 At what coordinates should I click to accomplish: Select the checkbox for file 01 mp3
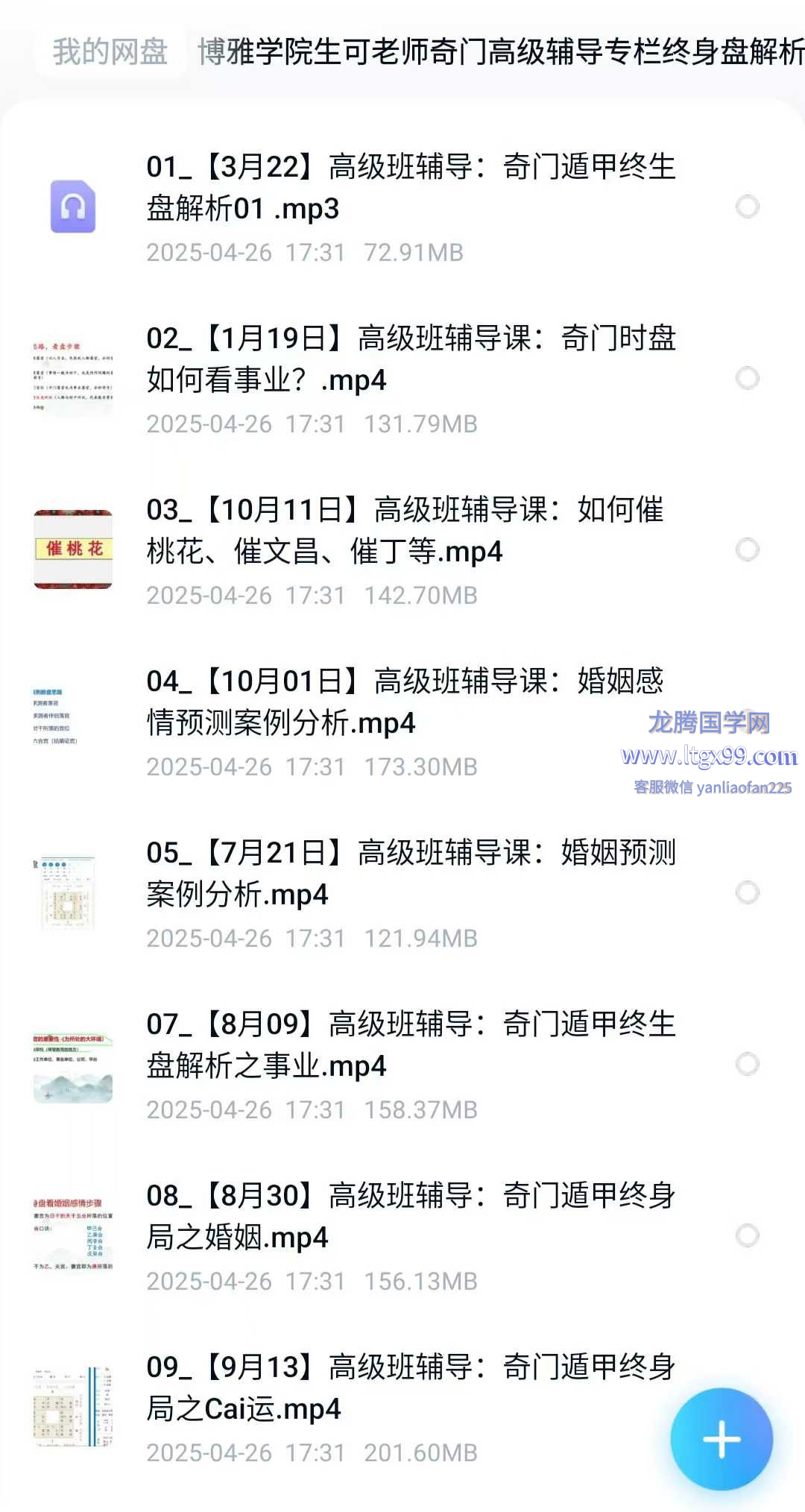point(747,207)
